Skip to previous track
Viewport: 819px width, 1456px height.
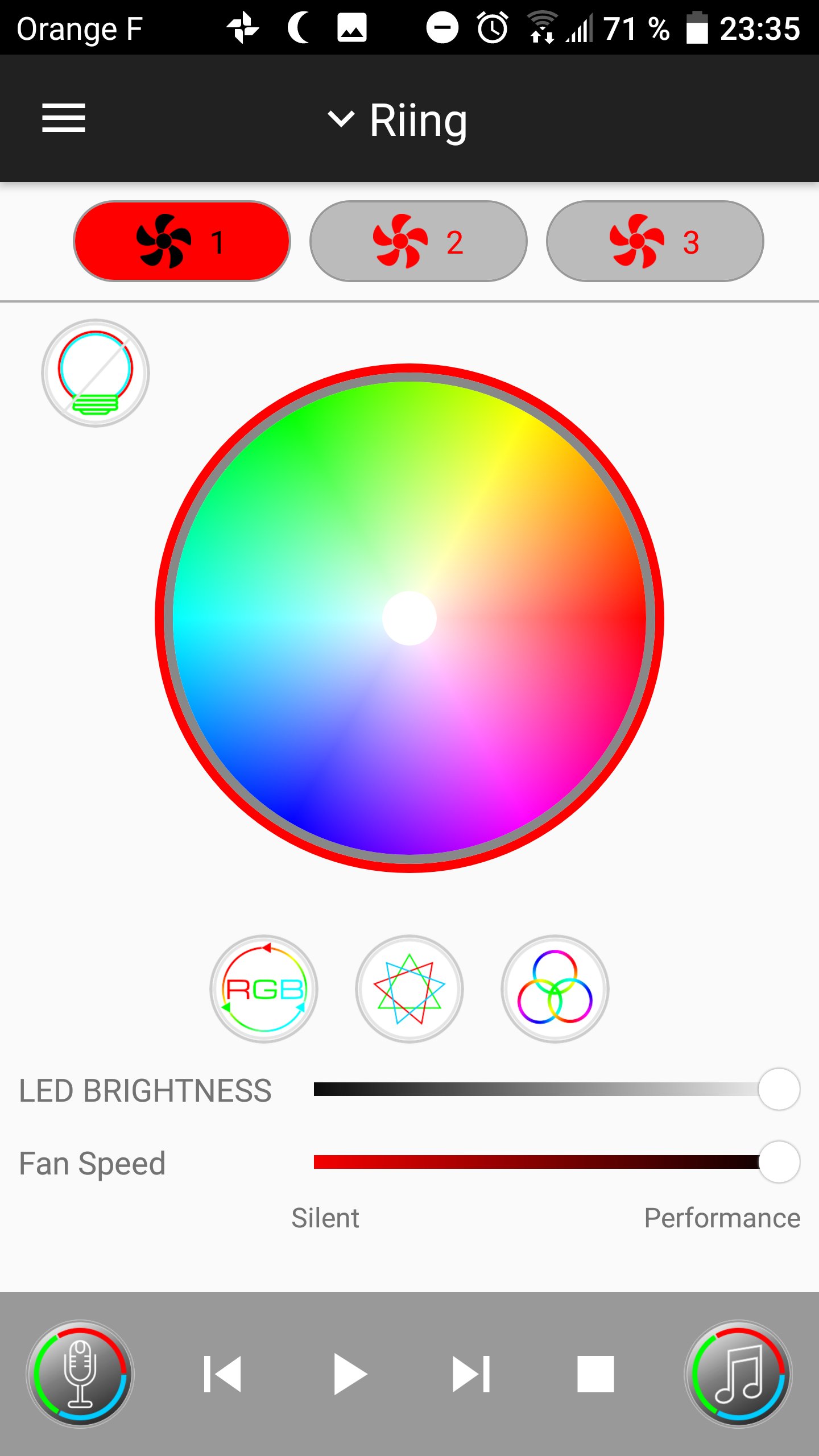point(222,1374)
